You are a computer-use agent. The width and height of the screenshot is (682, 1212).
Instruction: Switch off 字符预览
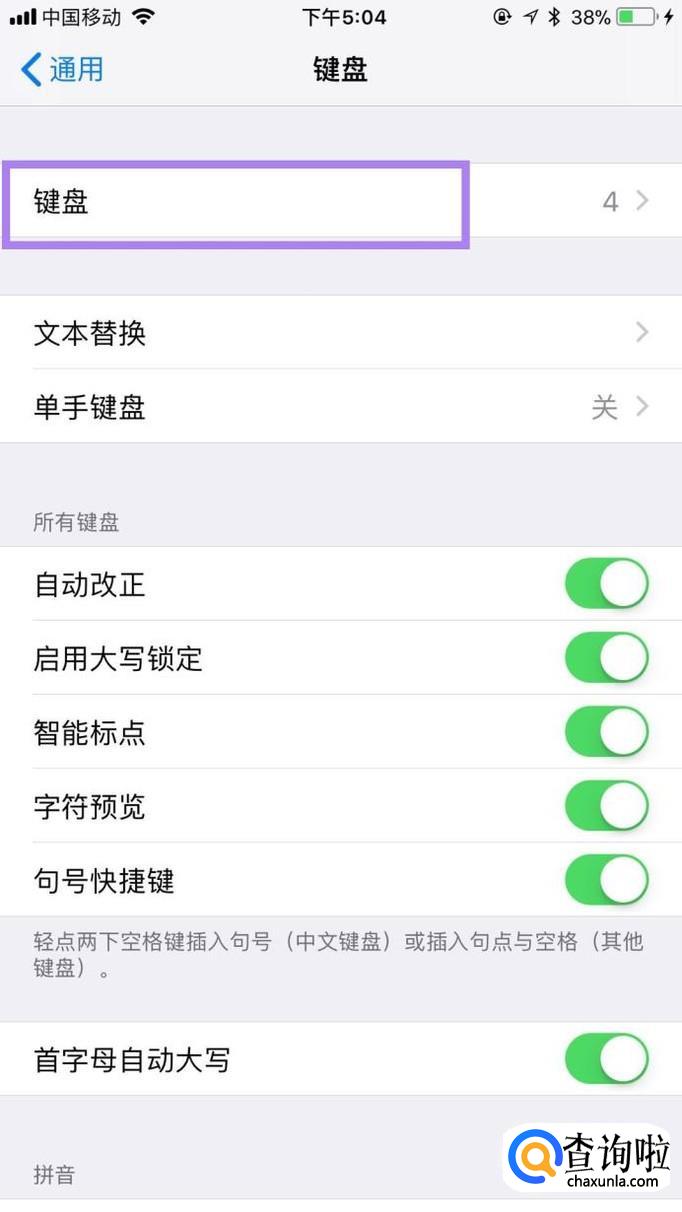606,807
